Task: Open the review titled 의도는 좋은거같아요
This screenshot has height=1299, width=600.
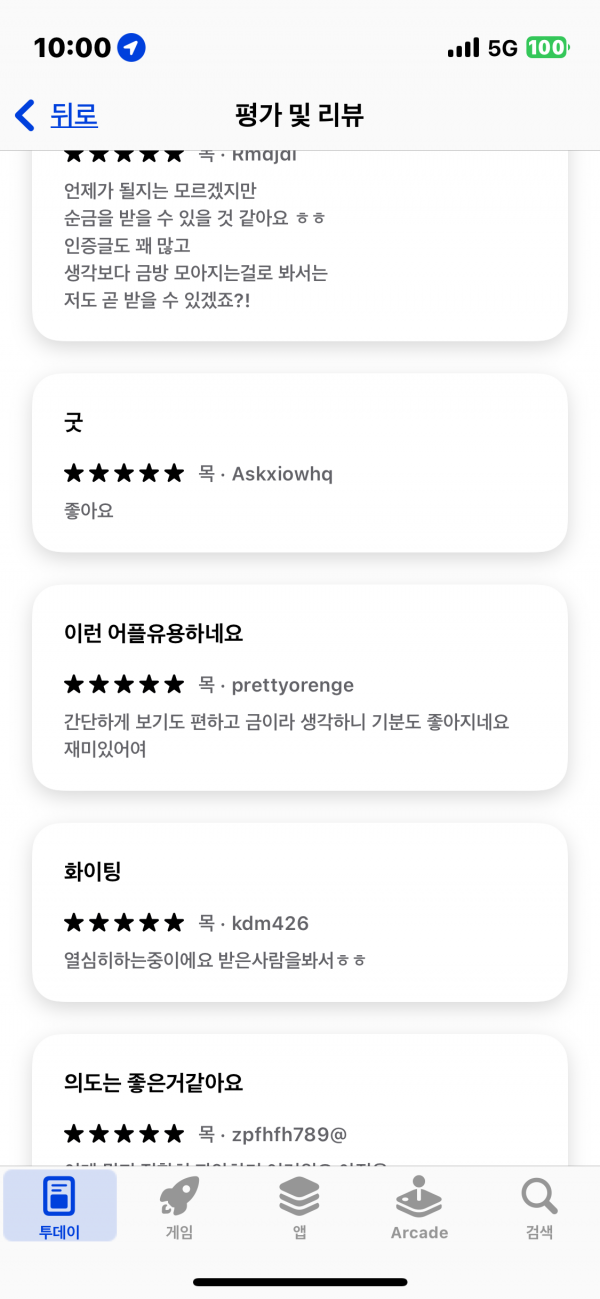Action: (x=300, y=1100)
